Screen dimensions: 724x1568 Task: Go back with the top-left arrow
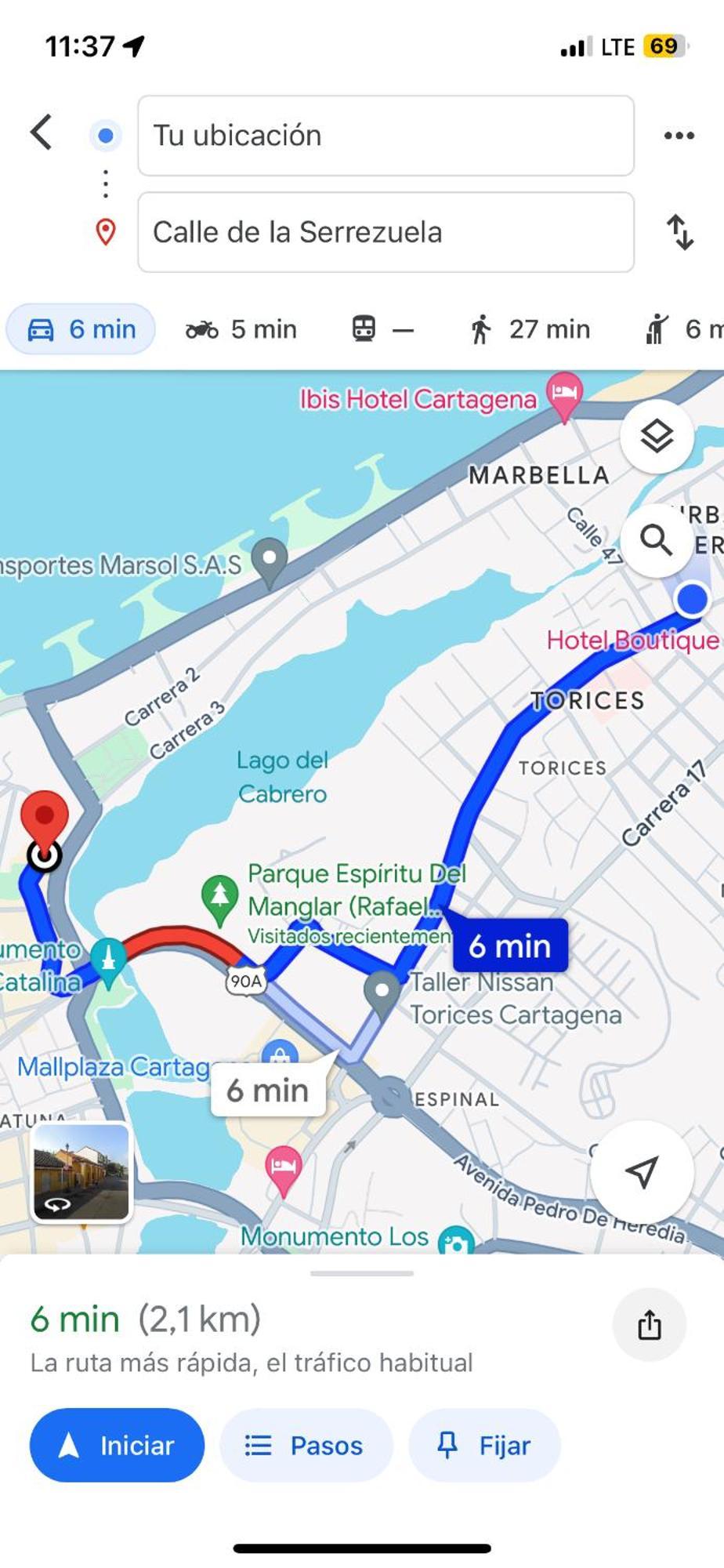(42, 132)
